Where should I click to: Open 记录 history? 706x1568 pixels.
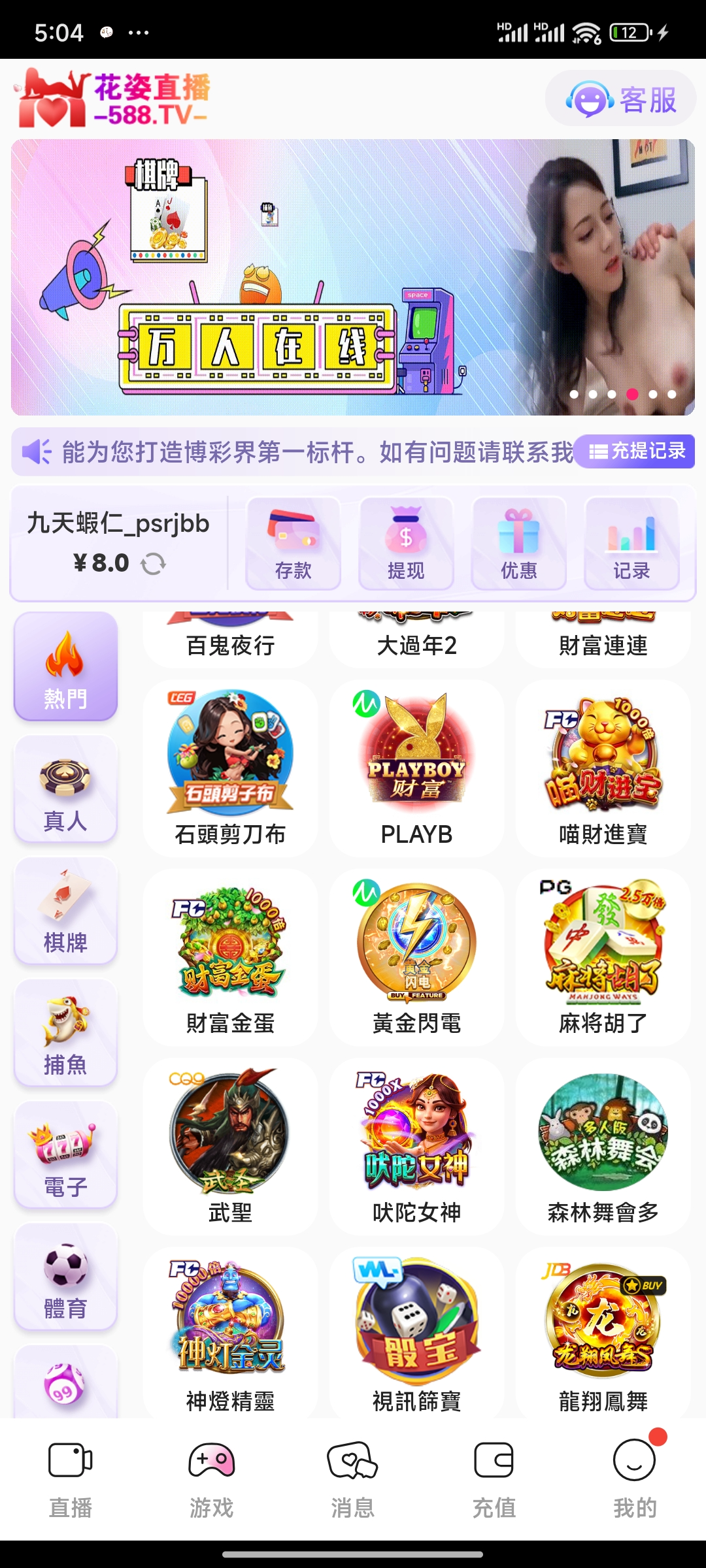pos(631,544)
